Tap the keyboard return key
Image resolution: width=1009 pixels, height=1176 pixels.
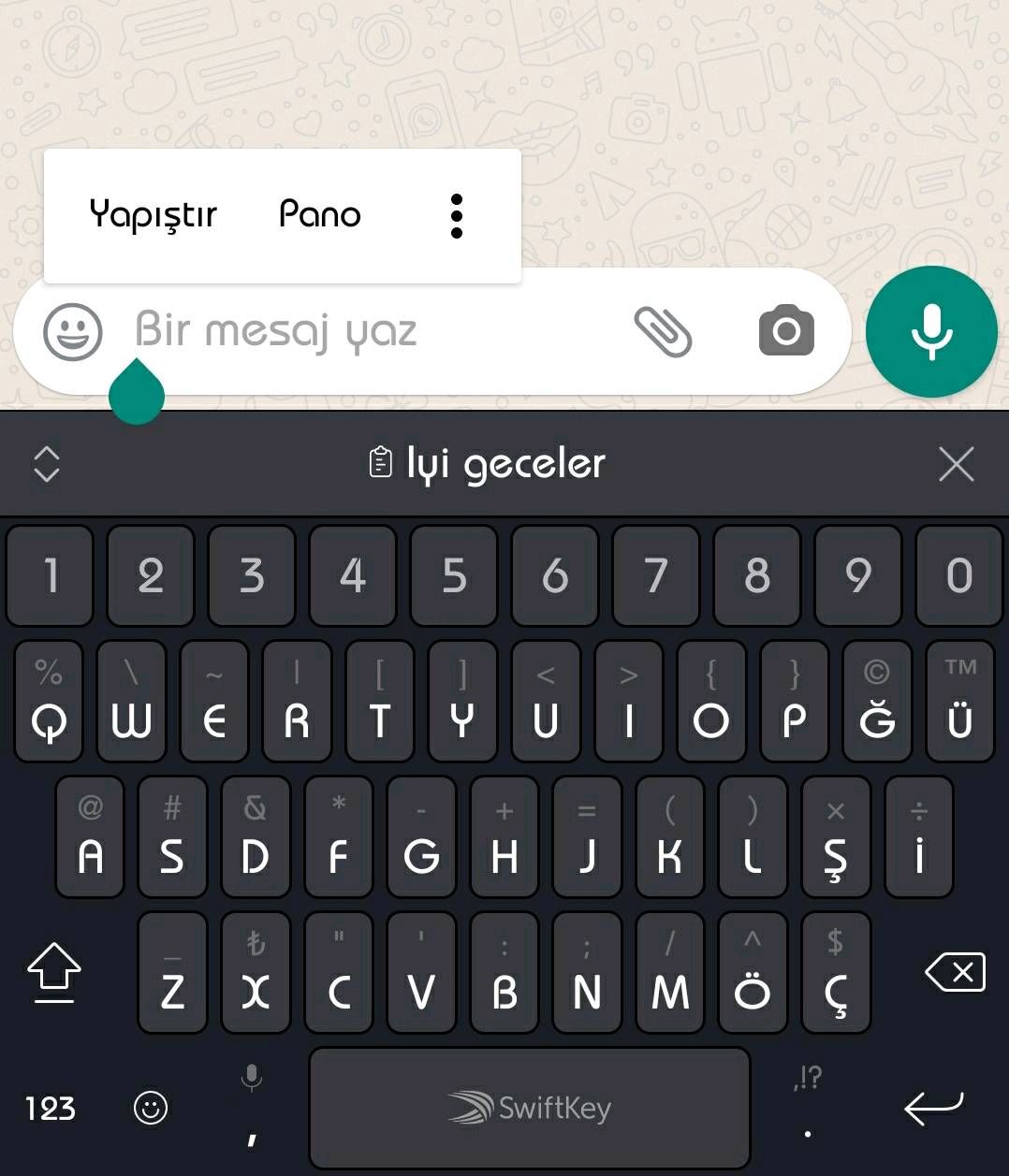[x=933, y=1109]
